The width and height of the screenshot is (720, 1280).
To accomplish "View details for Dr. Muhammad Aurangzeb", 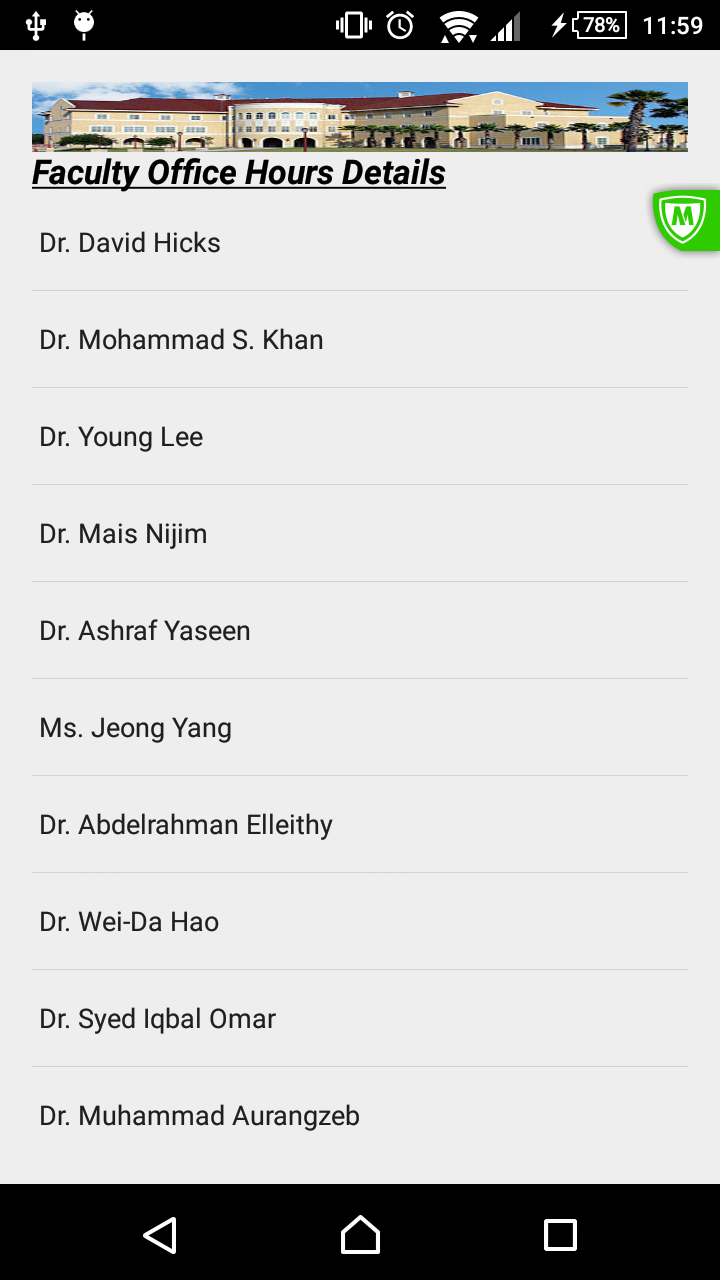I will tap(200, 1116).
